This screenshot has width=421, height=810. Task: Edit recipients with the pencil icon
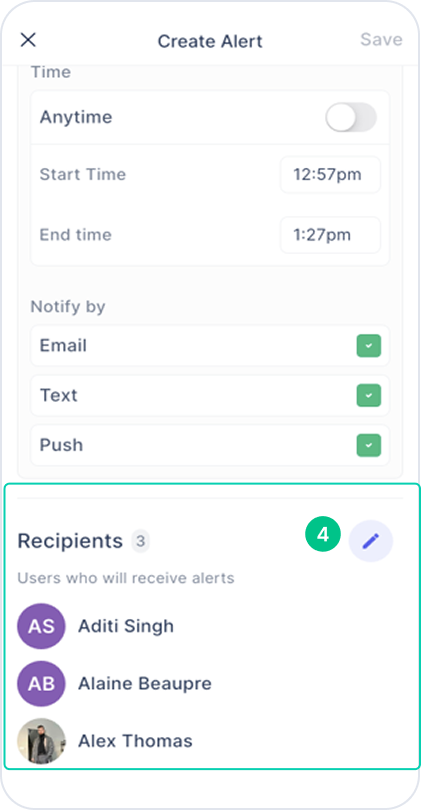[x=371, y=541]
